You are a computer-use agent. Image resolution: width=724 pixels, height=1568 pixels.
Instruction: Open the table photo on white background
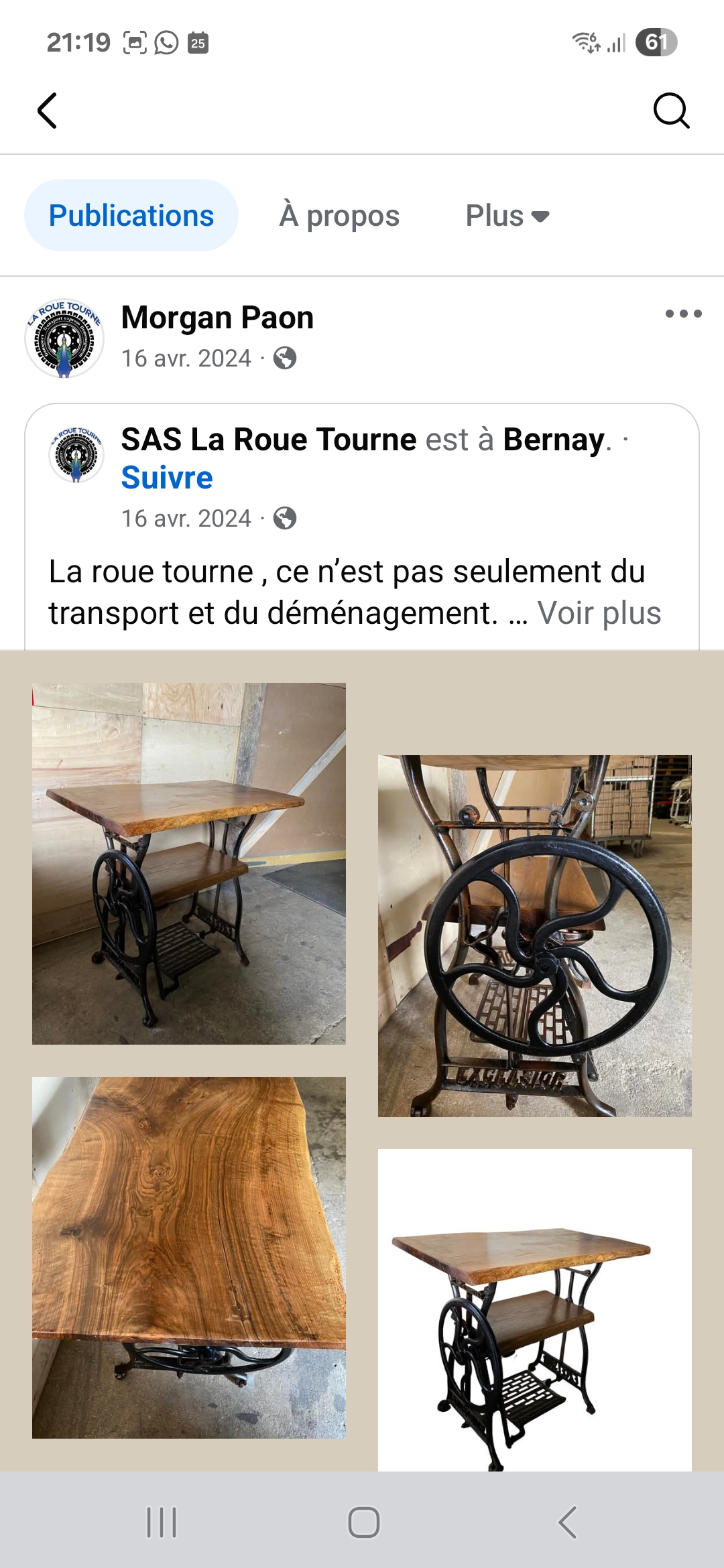click(x=534, y=1310)
